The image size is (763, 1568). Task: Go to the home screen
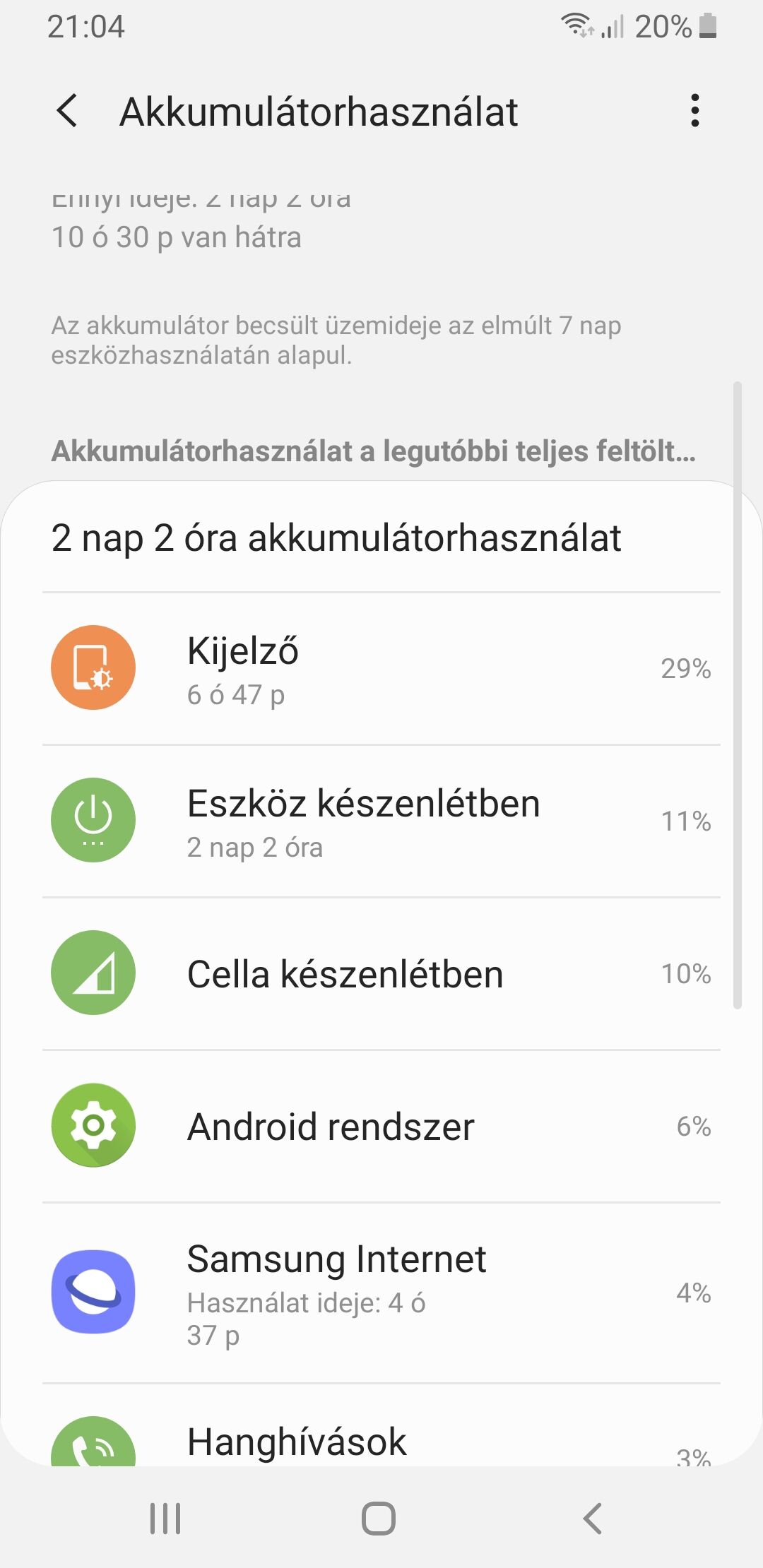(x=379, y=1518)
